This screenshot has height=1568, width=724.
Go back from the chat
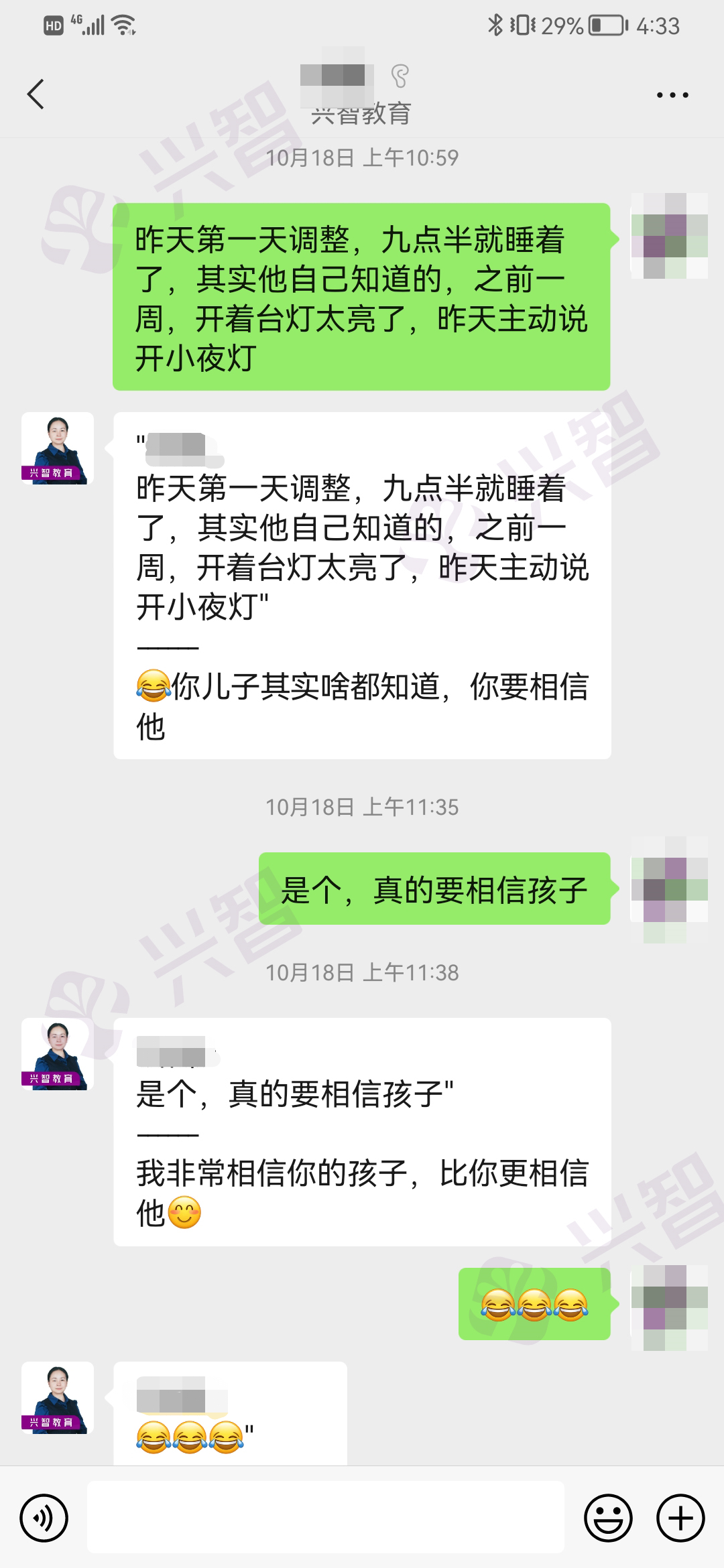click(x=36, y=94)
